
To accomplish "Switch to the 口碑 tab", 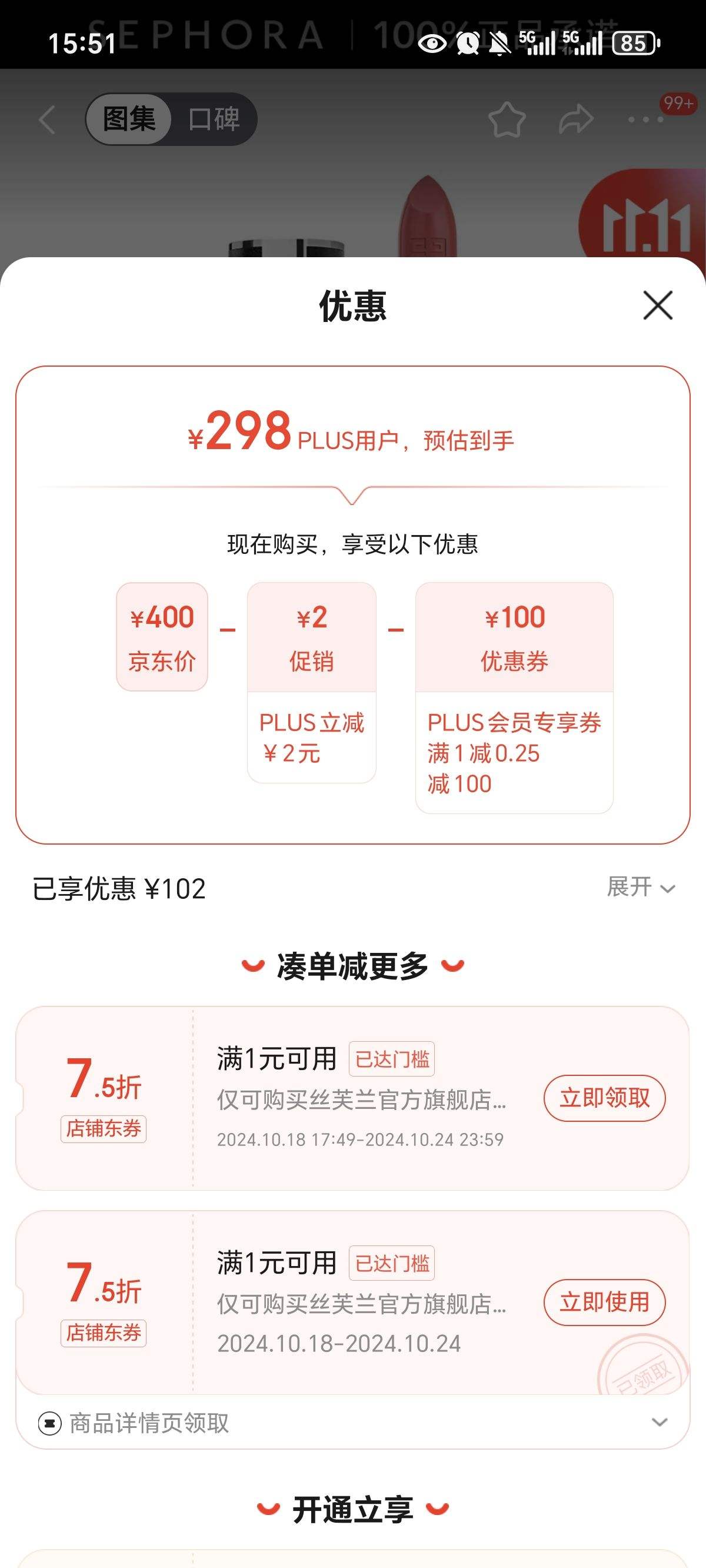I will click(x=214, y=119).
